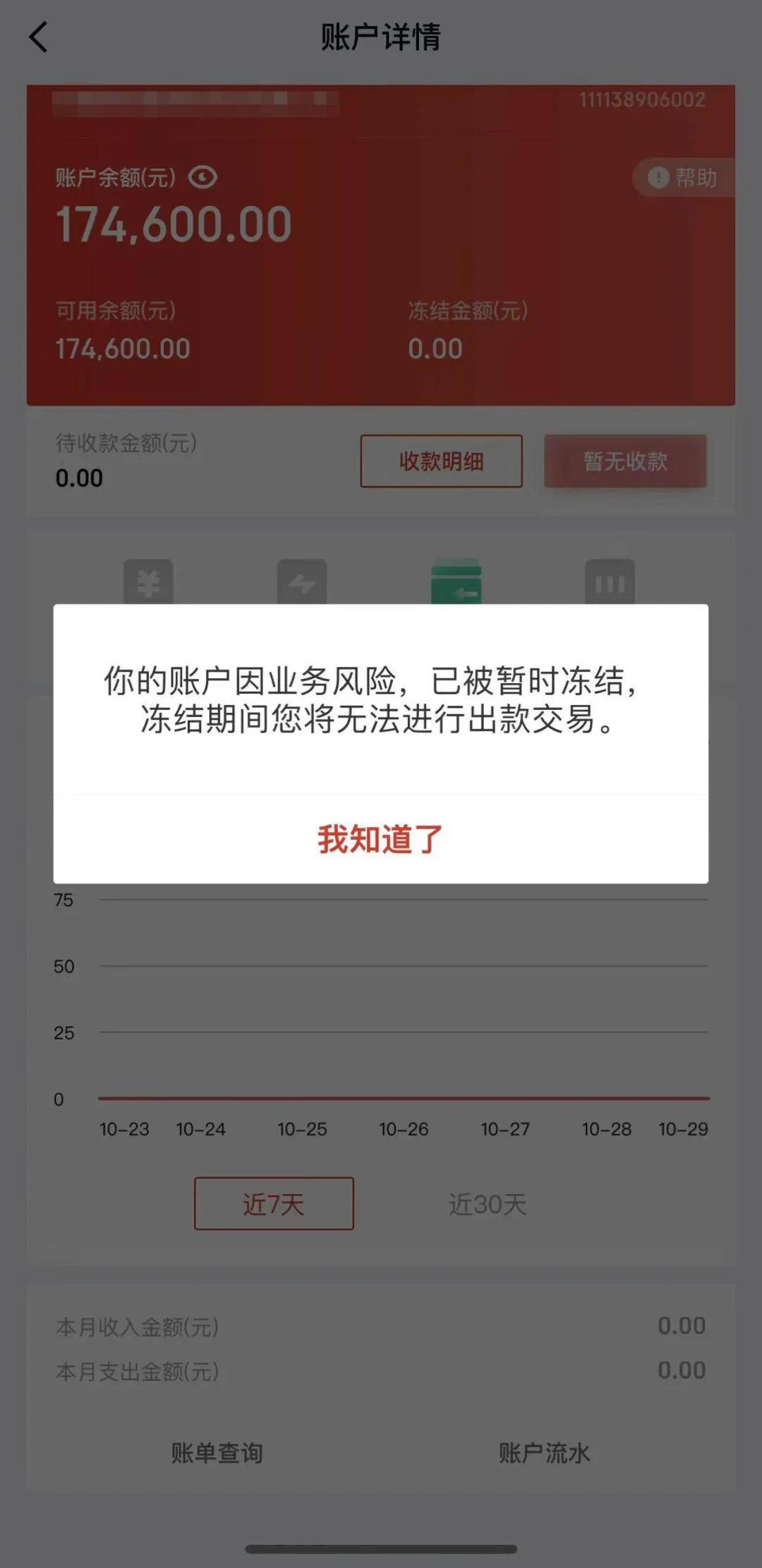Open 账户流水
Image resolution: width=762 pixels, height=1568 pixels.
(x=545, y=1453)
